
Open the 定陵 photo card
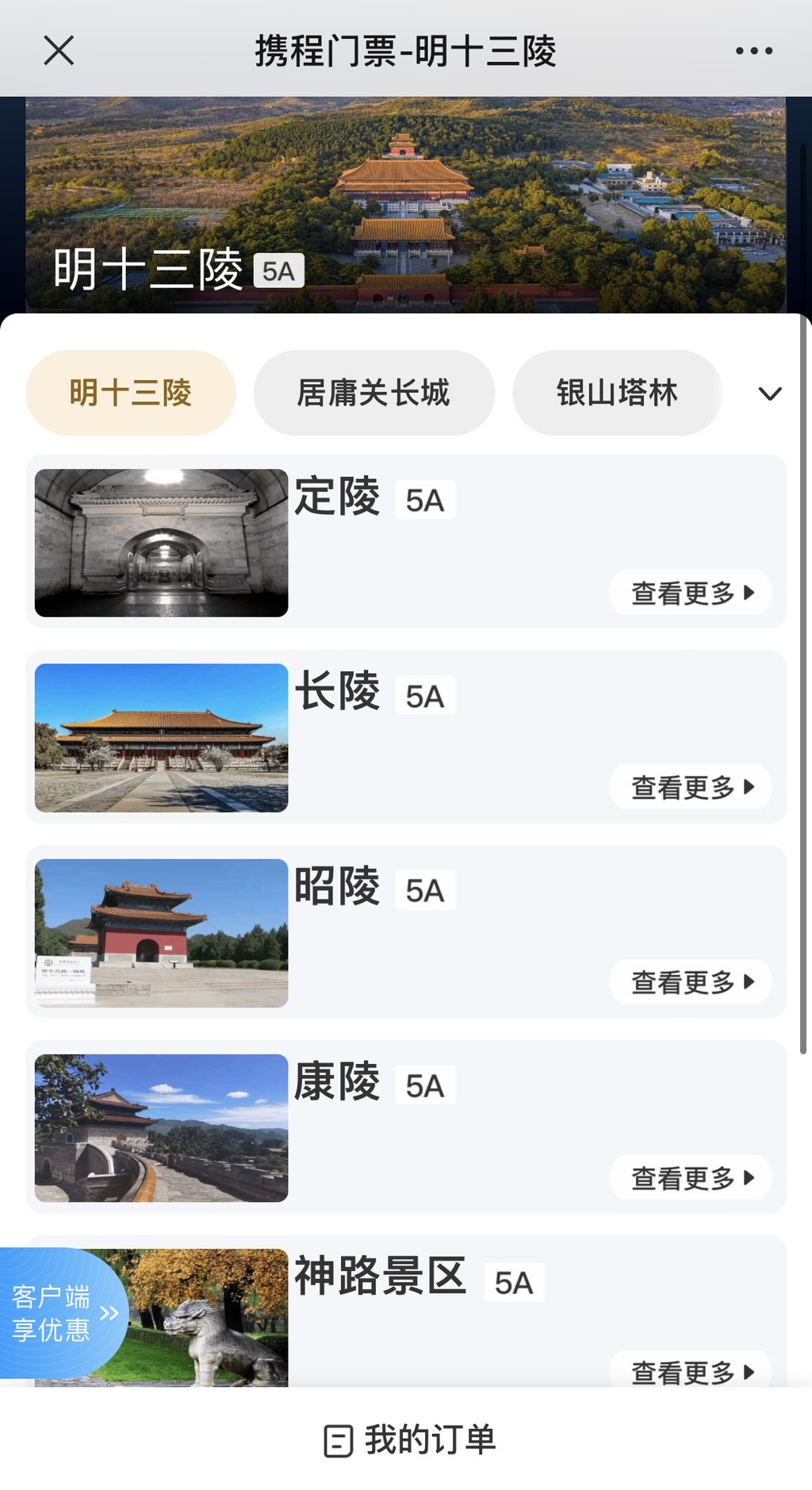click(162, 543)
